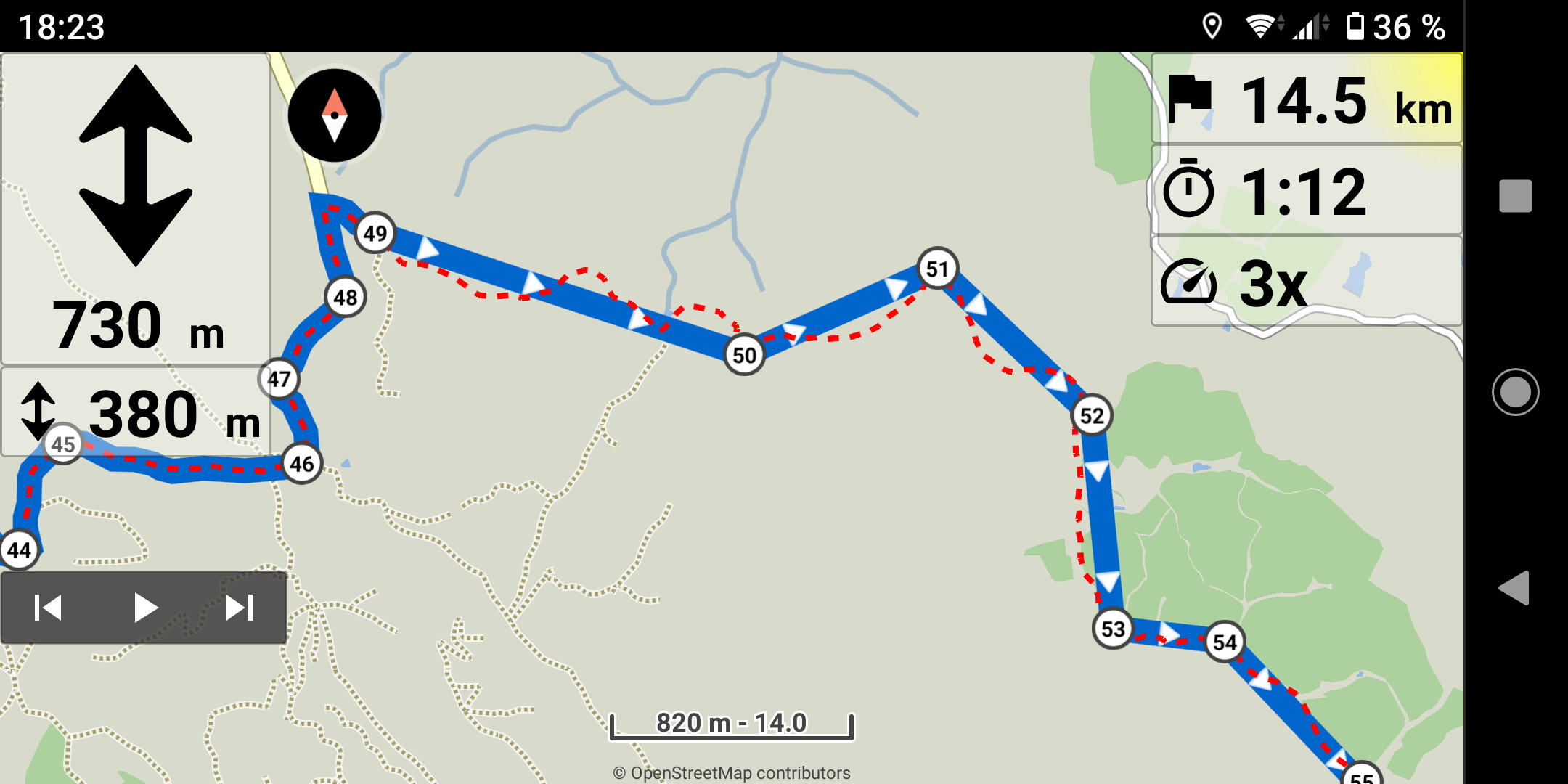Skip to previous waypoint in playback
This screenshot has height=784, width=1568.
click(x=49, y=608)
